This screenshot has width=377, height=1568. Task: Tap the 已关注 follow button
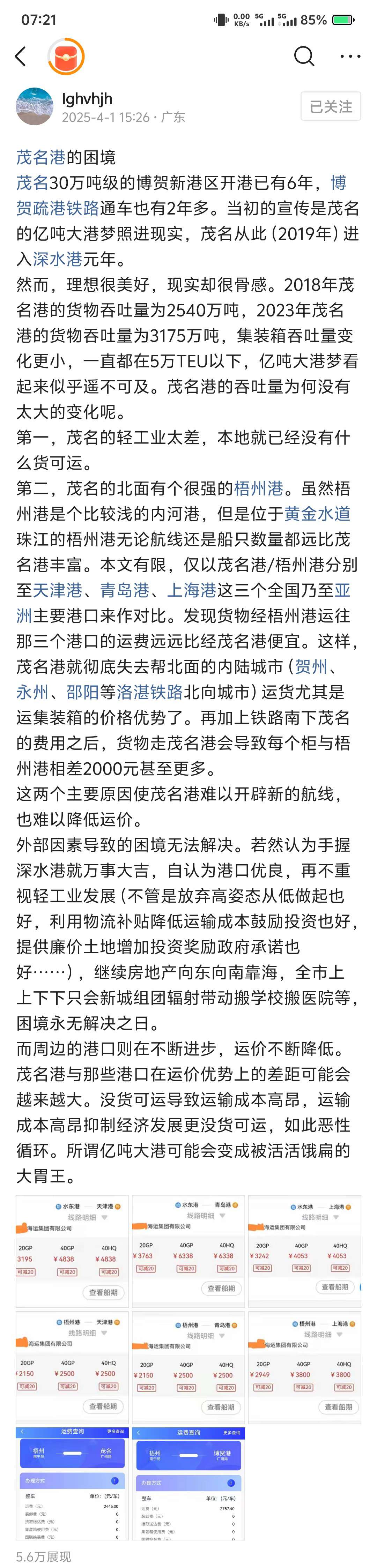pos(331,106)
